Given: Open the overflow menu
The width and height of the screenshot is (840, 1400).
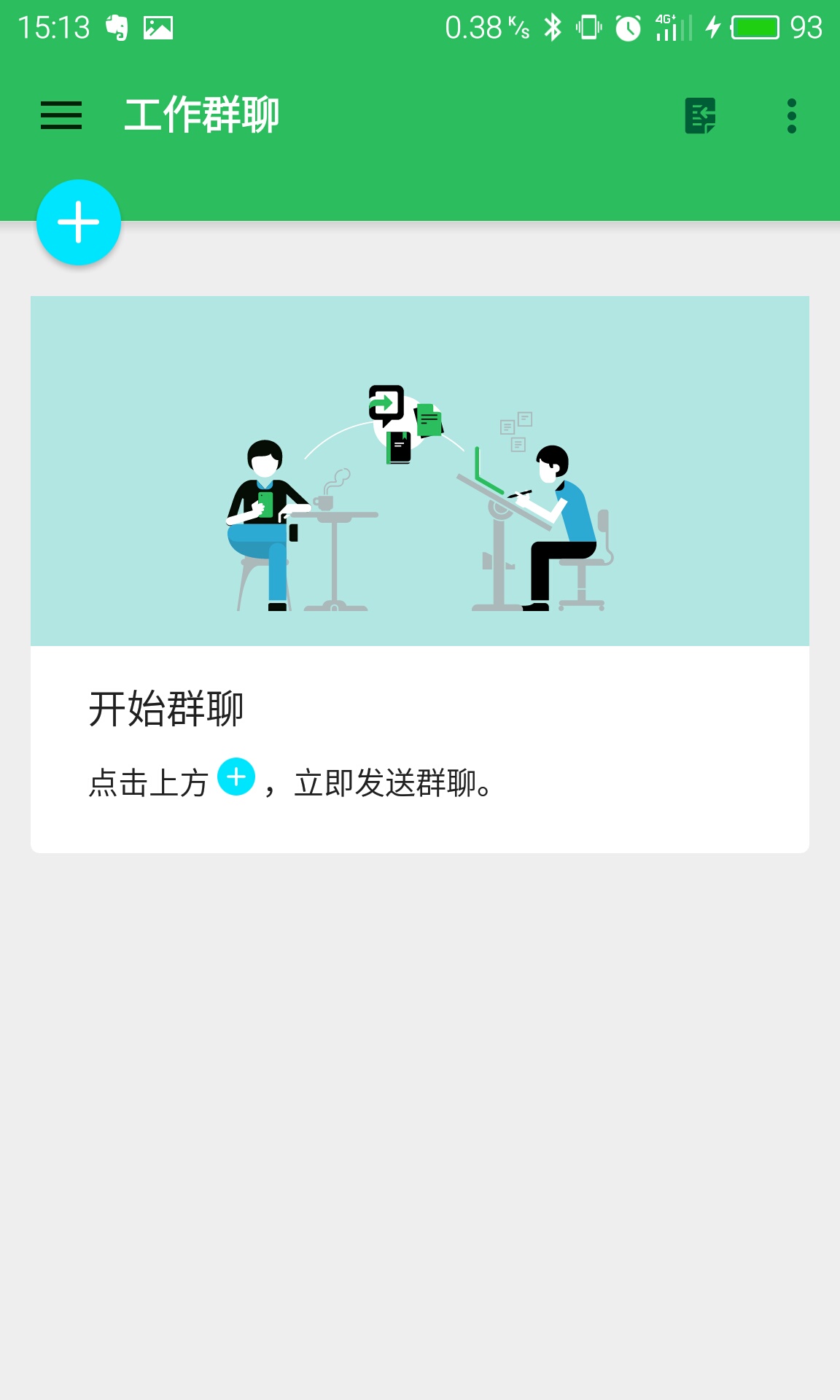Looking at the screenshot, I should click(x=792, y=116).
